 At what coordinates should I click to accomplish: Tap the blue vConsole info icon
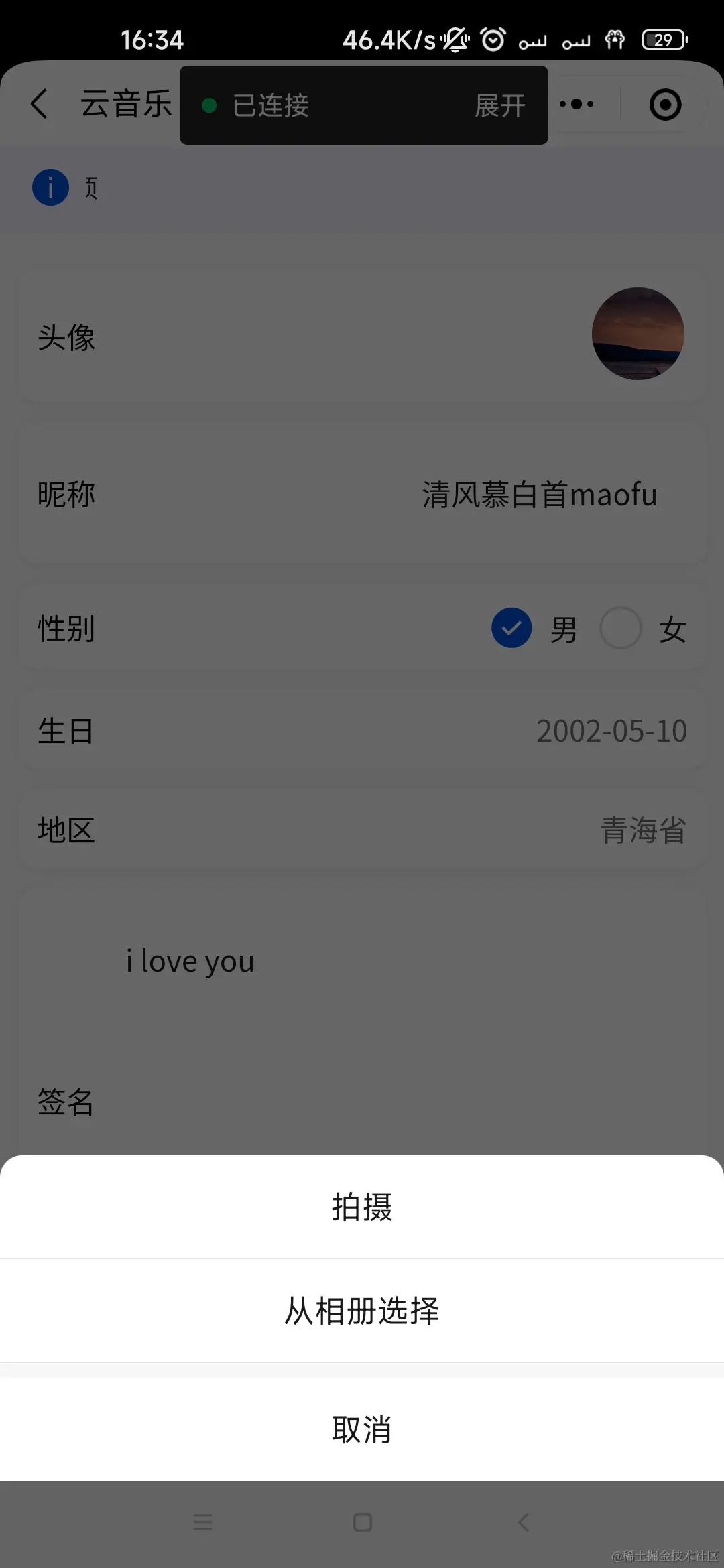(x=50, y=187)
